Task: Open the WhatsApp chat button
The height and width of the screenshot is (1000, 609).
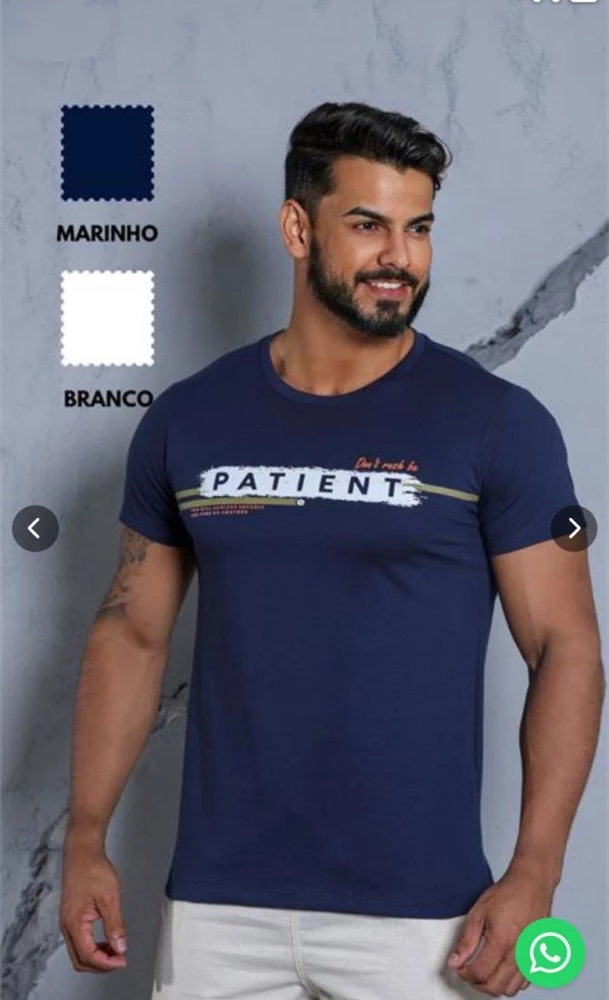Action: (x=550, y=952)
